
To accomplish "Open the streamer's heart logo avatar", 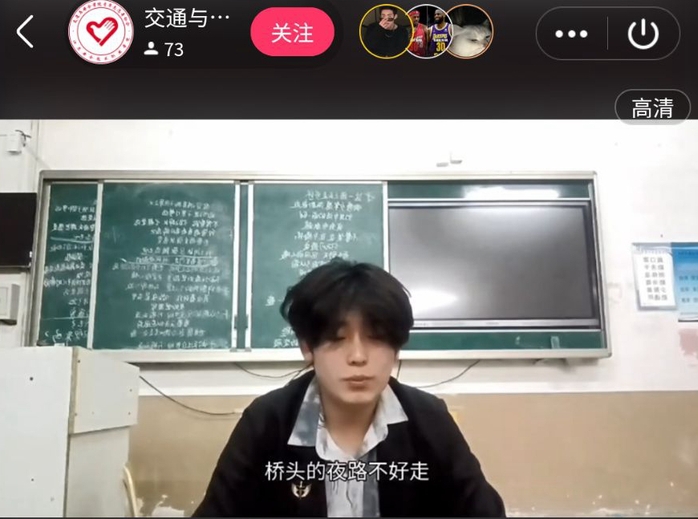I will pyautogui.click(x=100, y=32).
